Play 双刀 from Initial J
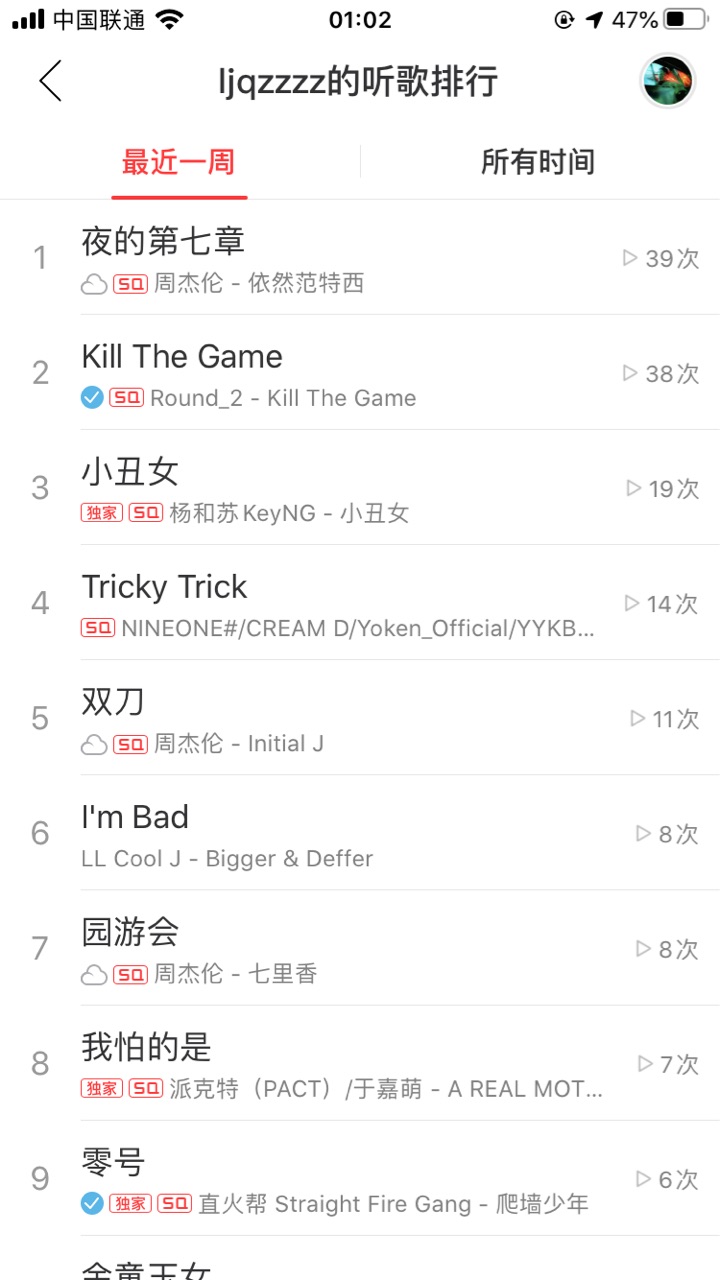Screen dimensions: 720x1280 [x=360, y=718]
